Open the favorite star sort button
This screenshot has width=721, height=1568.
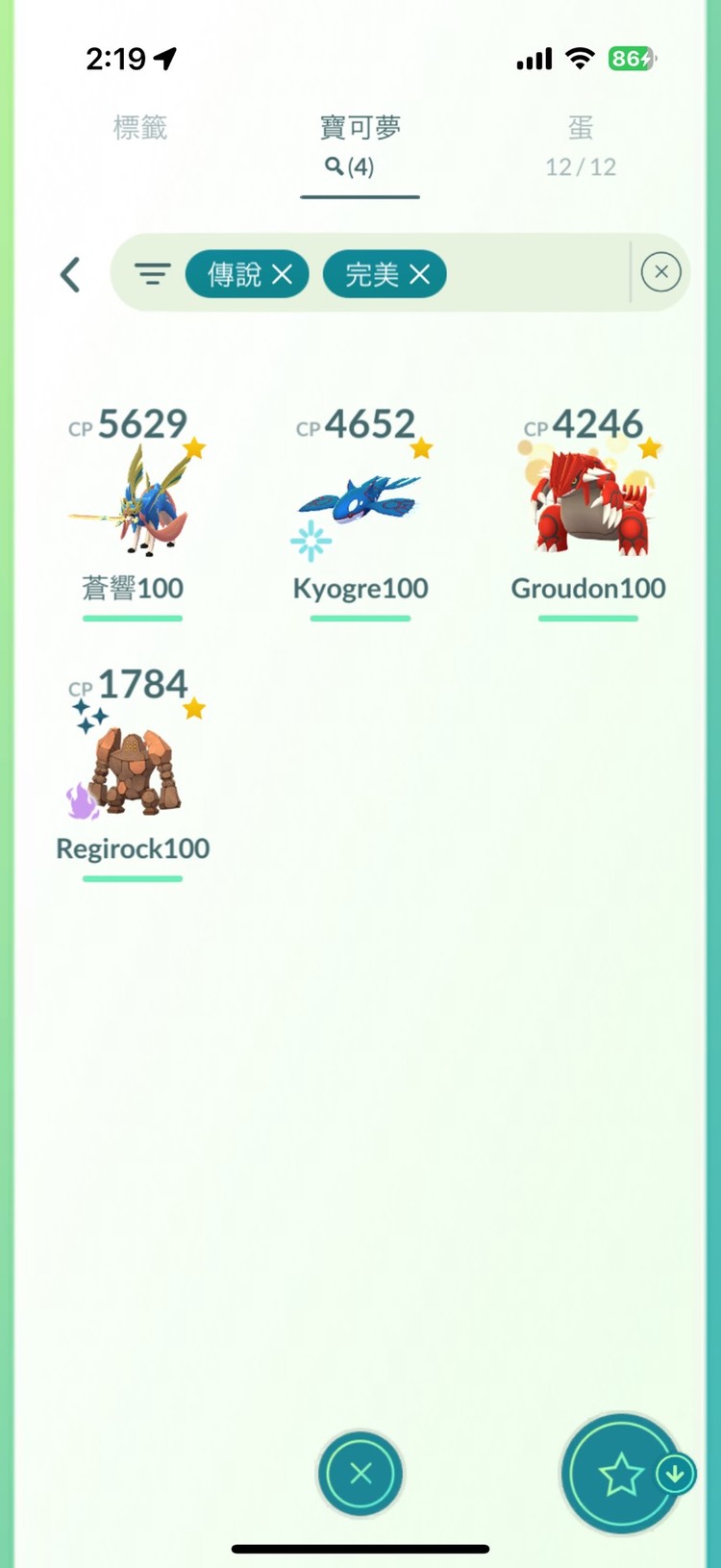621,1473
